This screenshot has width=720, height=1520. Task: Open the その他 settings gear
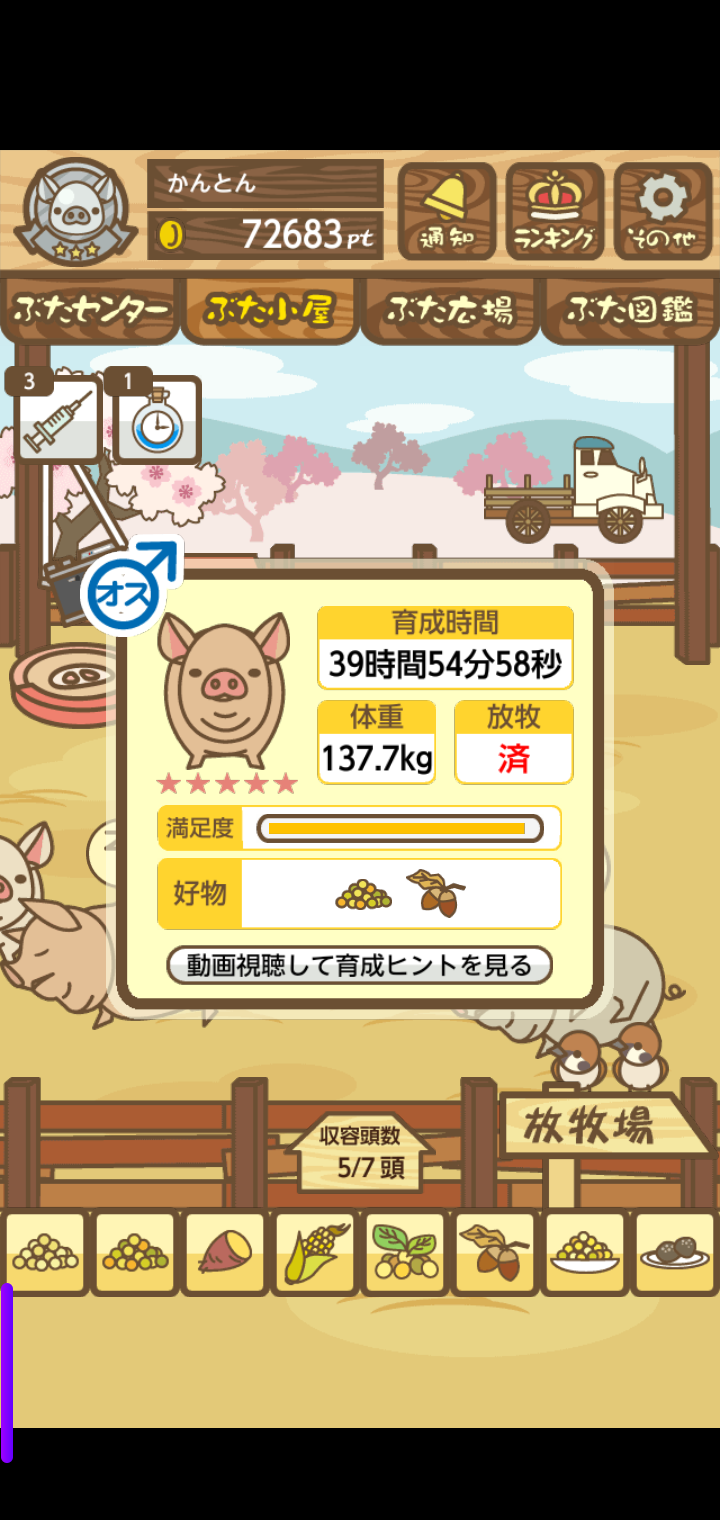tap(662, 211)
